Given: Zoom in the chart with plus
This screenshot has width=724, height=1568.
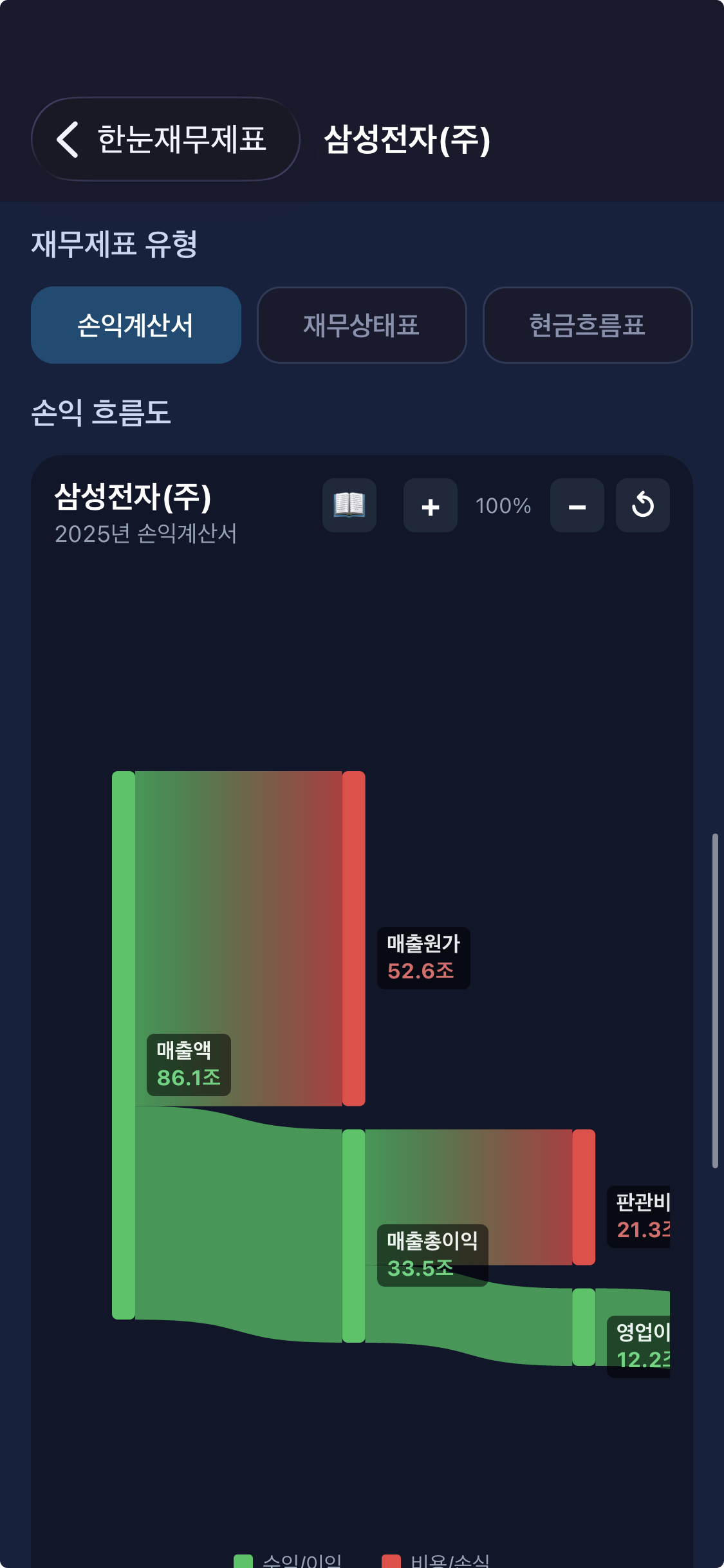Looking at the screenshot, I should coord(431,505).
